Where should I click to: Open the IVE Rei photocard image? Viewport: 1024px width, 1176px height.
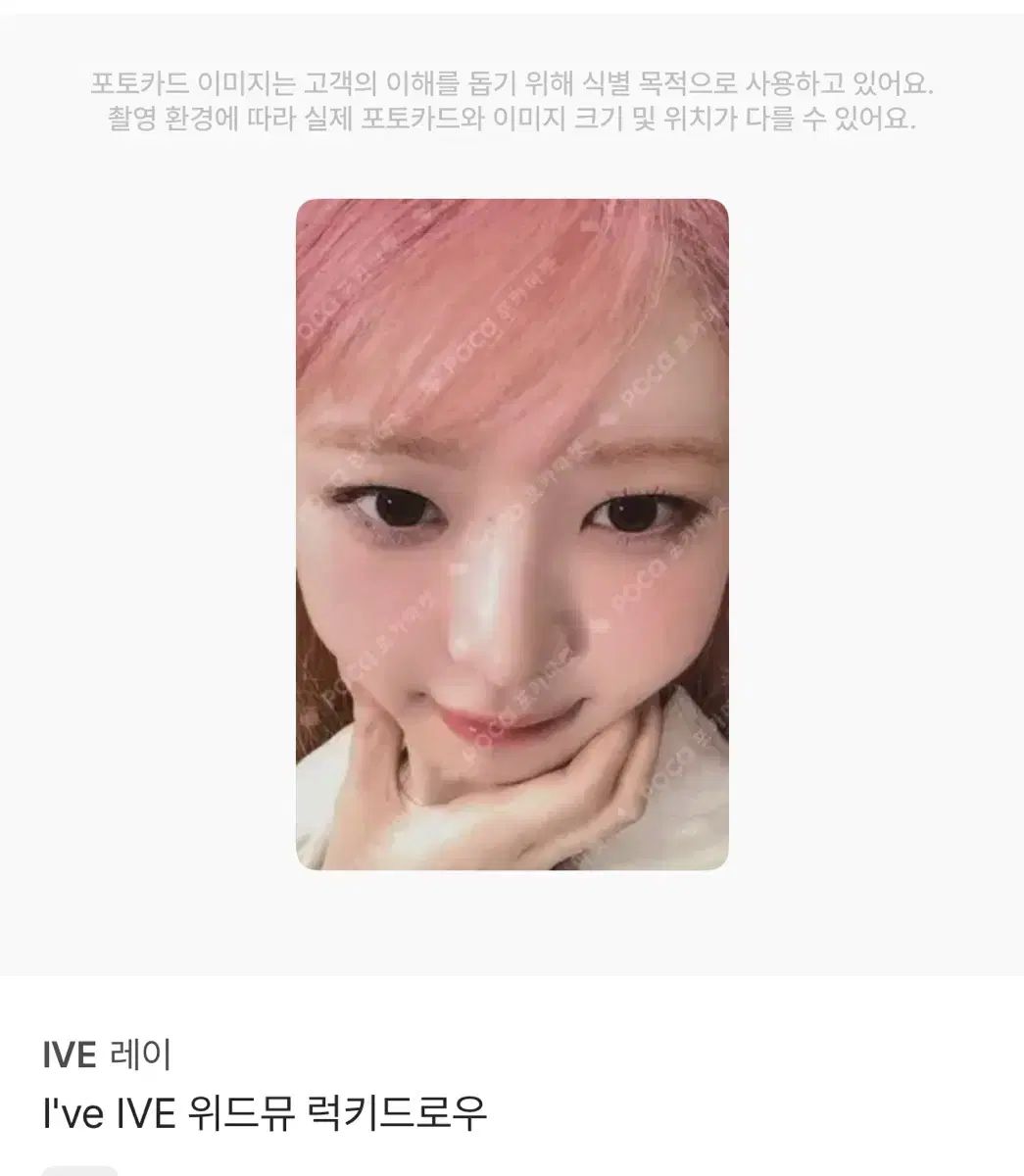point(512,534)
